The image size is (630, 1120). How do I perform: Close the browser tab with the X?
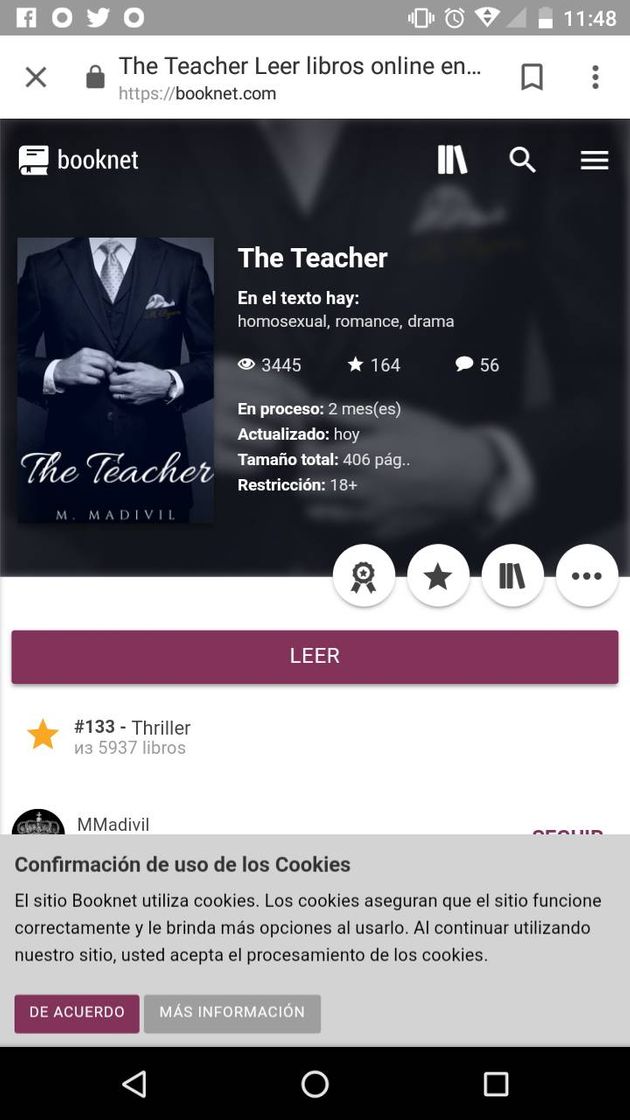[x=36, y=77]
